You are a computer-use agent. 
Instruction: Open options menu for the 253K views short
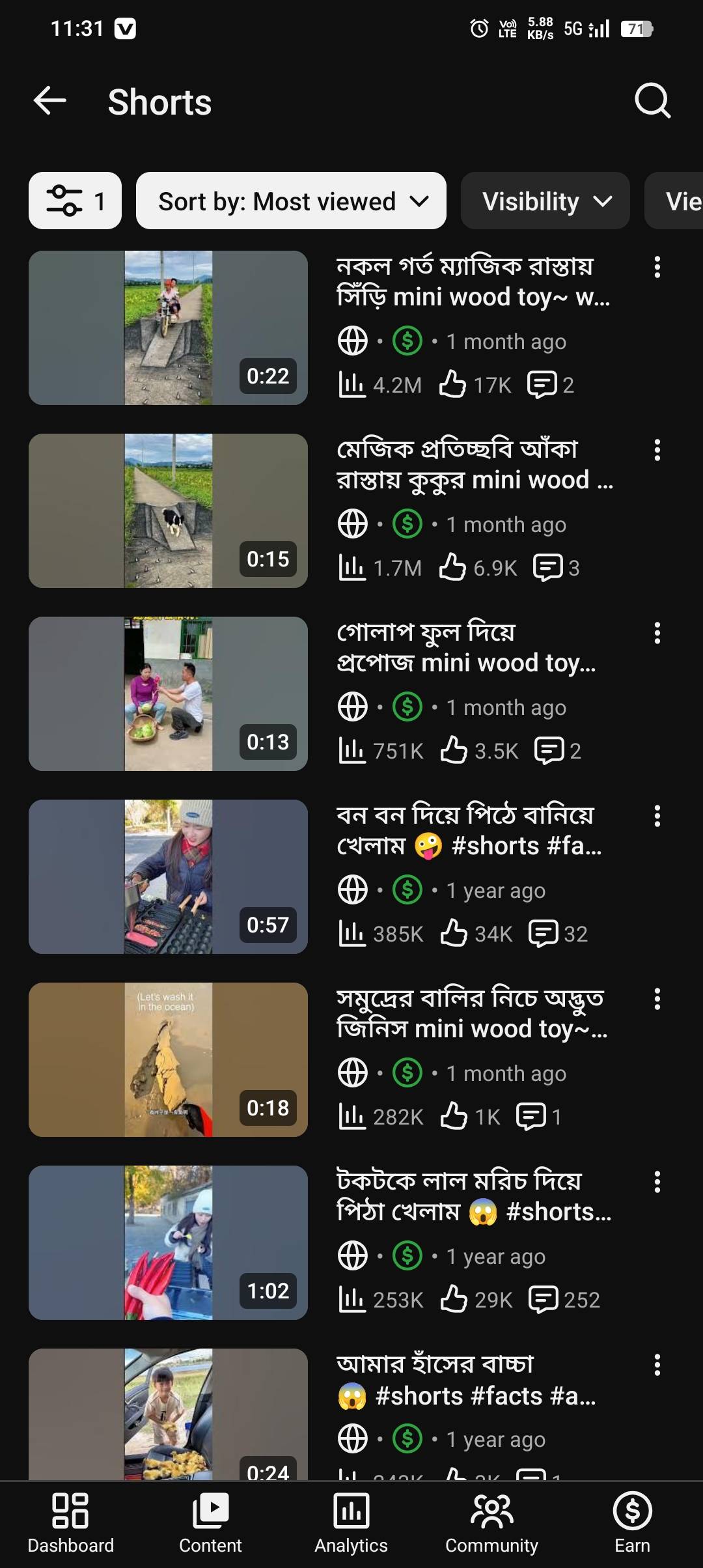657,1182
